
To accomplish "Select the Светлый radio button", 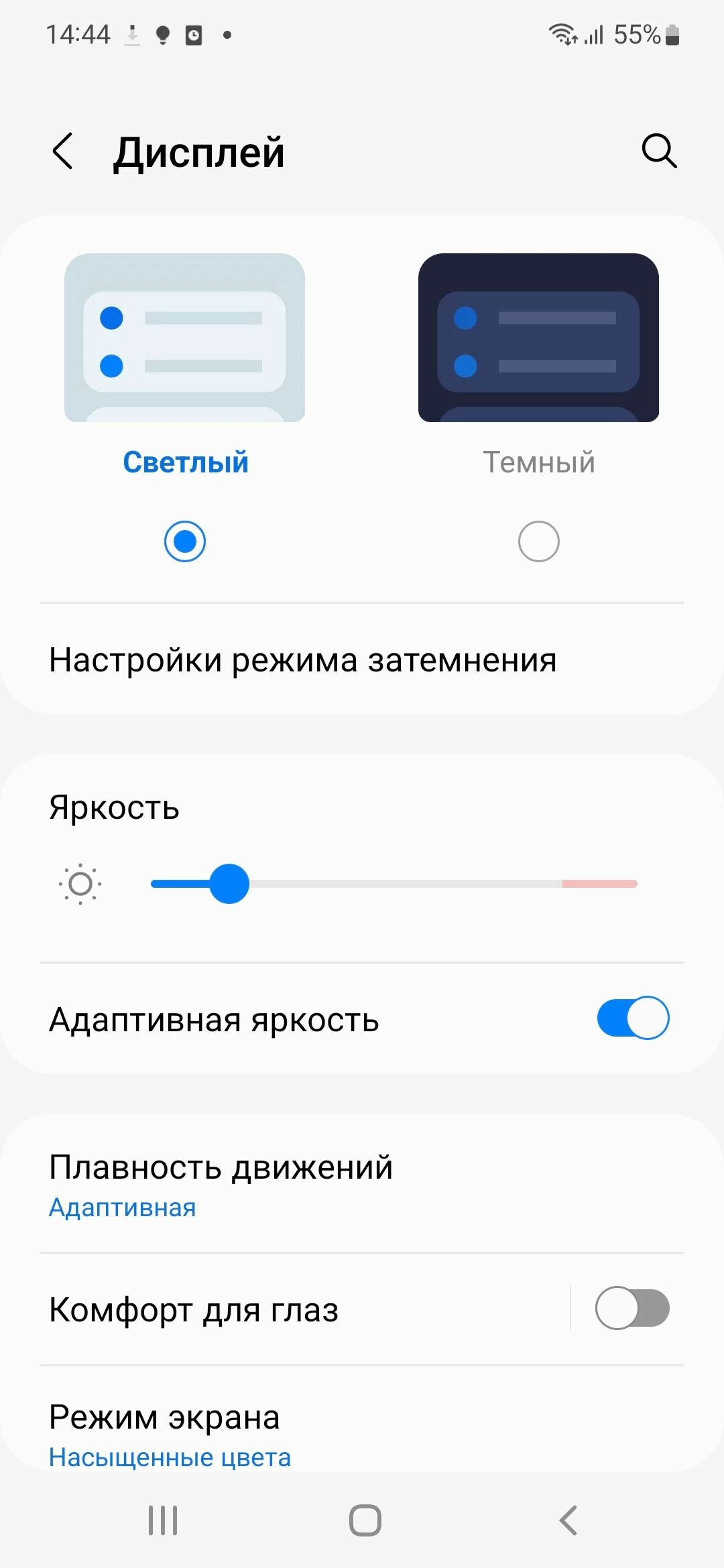I will pyautogui.click(x=185, y=541).
